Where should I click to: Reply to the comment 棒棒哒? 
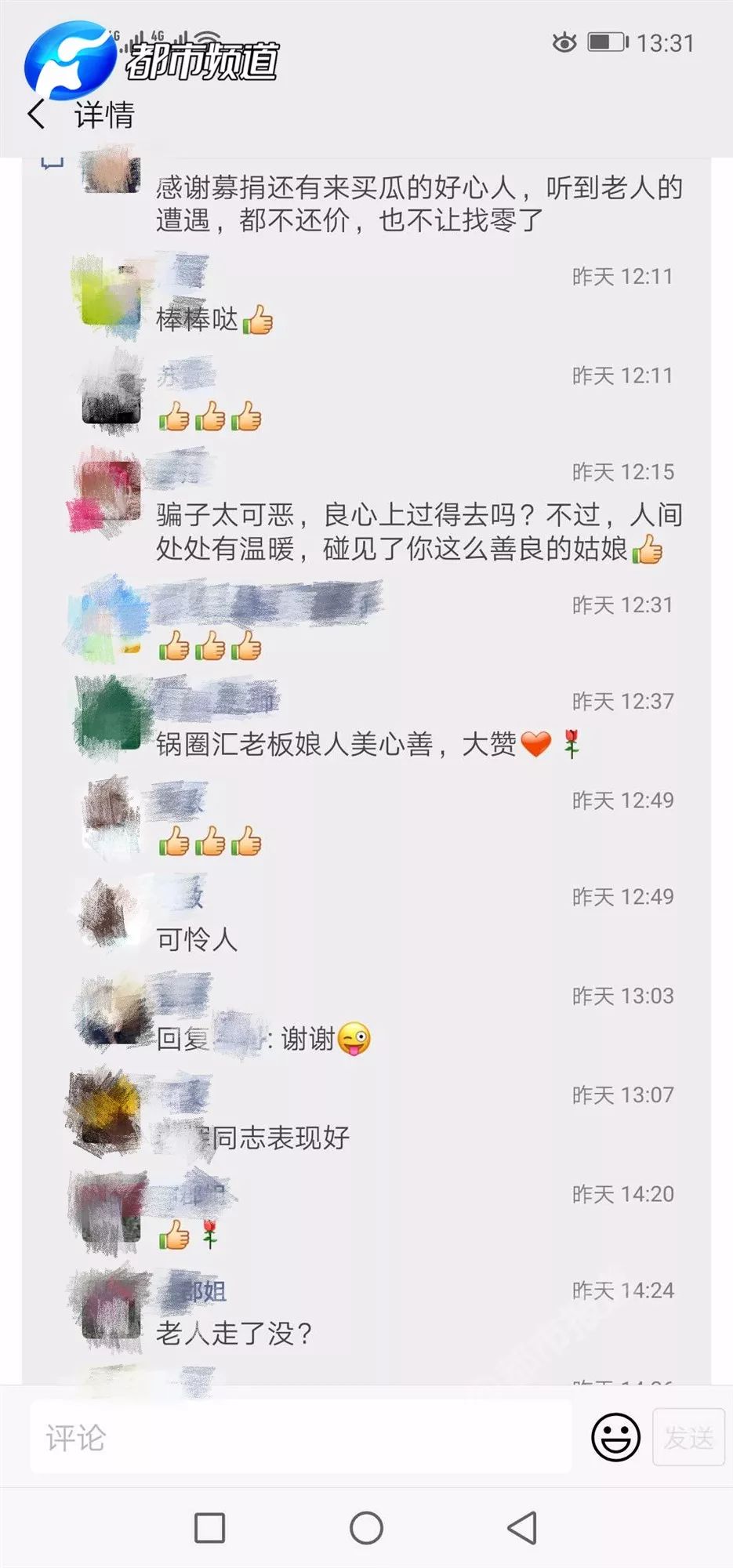pos(198,320)
